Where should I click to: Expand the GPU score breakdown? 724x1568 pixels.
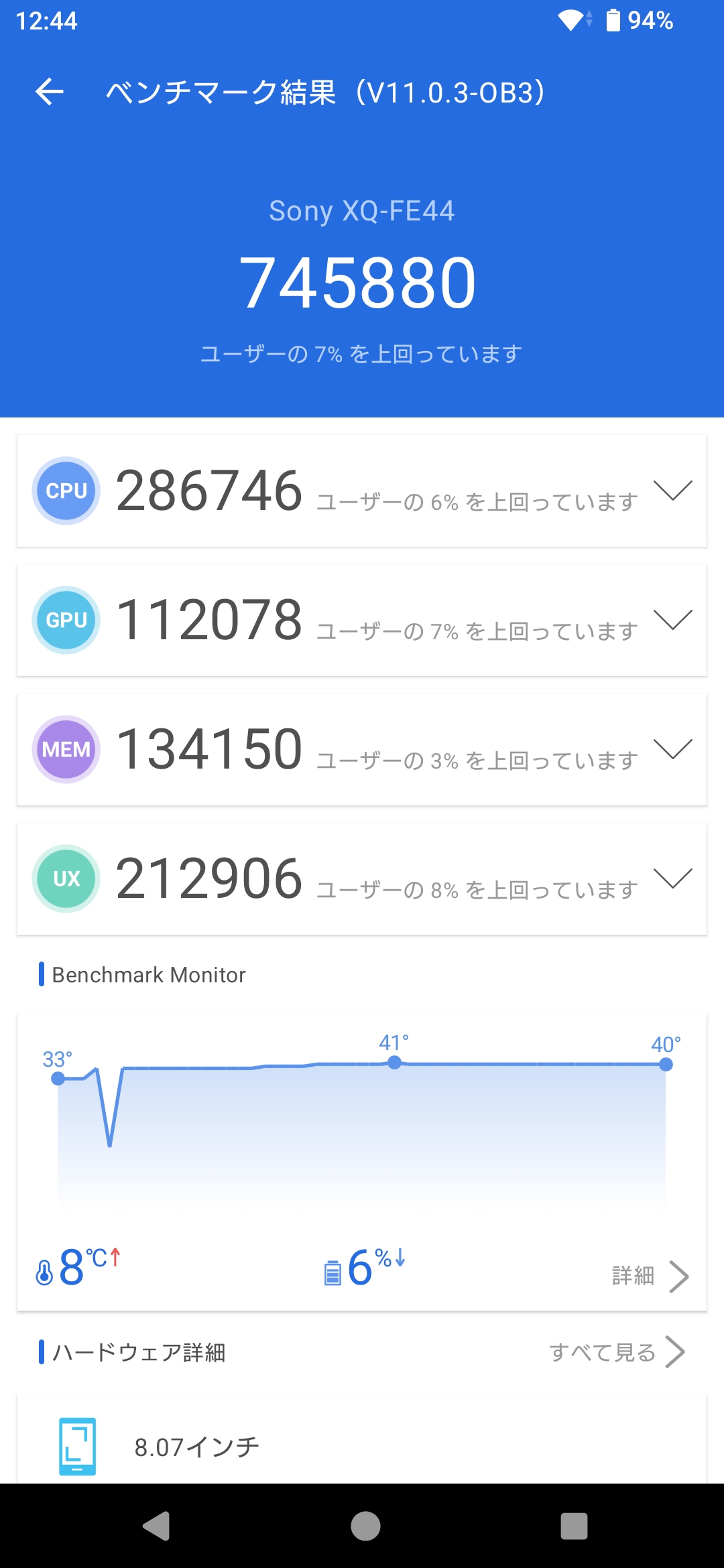tap(672, 620)
